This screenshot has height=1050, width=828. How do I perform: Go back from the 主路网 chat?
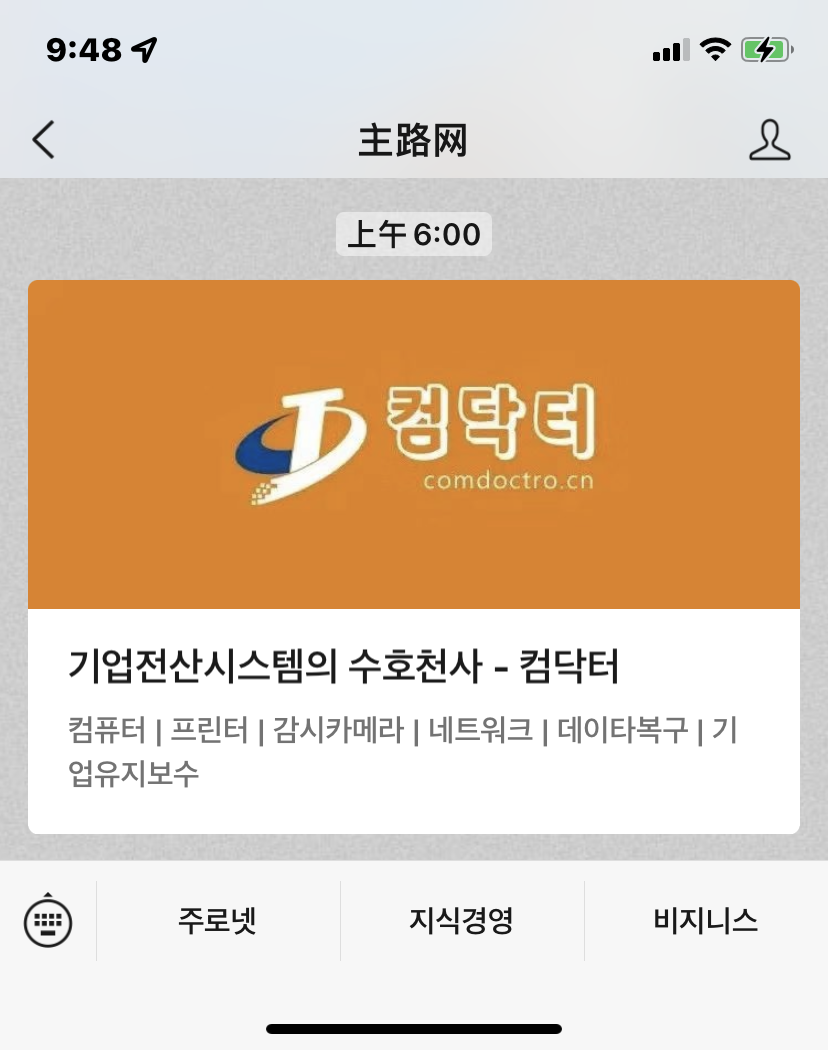43,141
